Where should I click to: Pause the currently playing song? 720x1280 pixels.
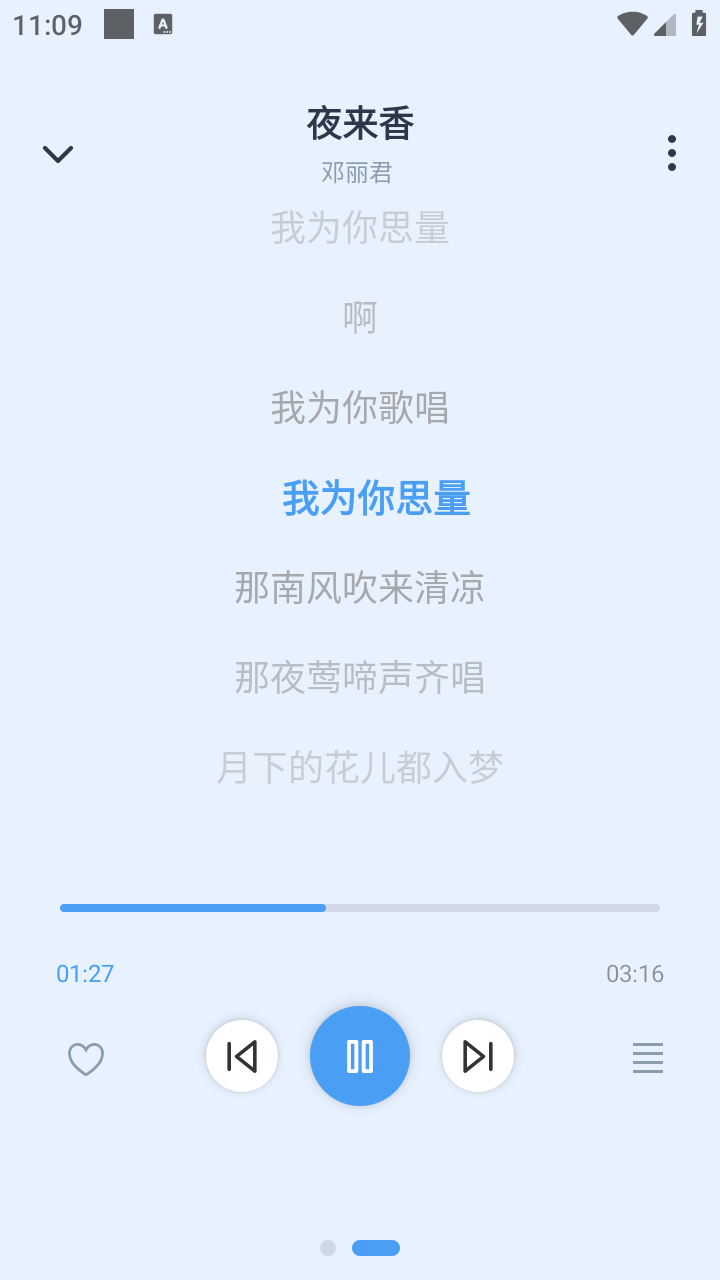coord(360,1055)
